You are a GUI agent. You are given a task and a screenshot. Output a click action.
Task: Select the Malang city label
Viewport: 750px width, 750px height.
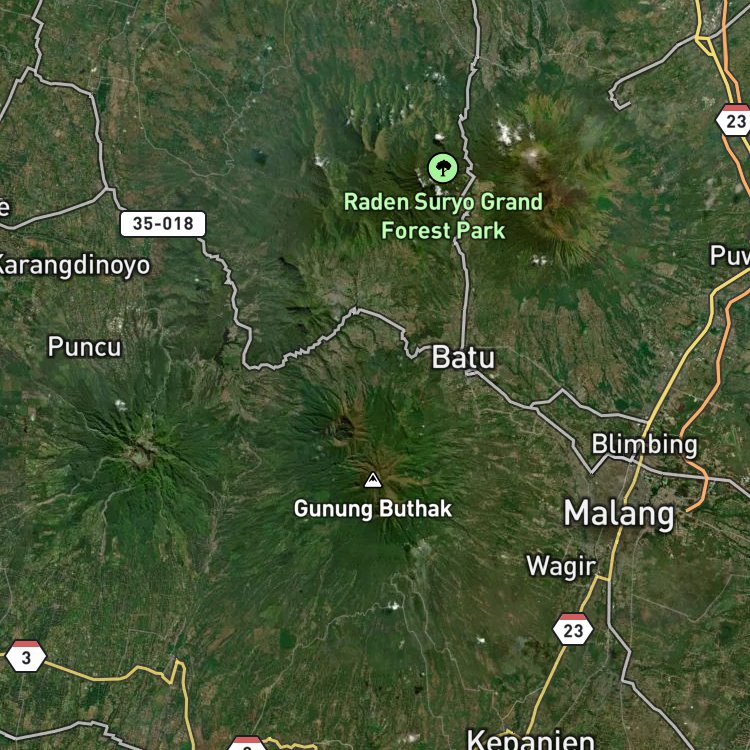[618, 514]
